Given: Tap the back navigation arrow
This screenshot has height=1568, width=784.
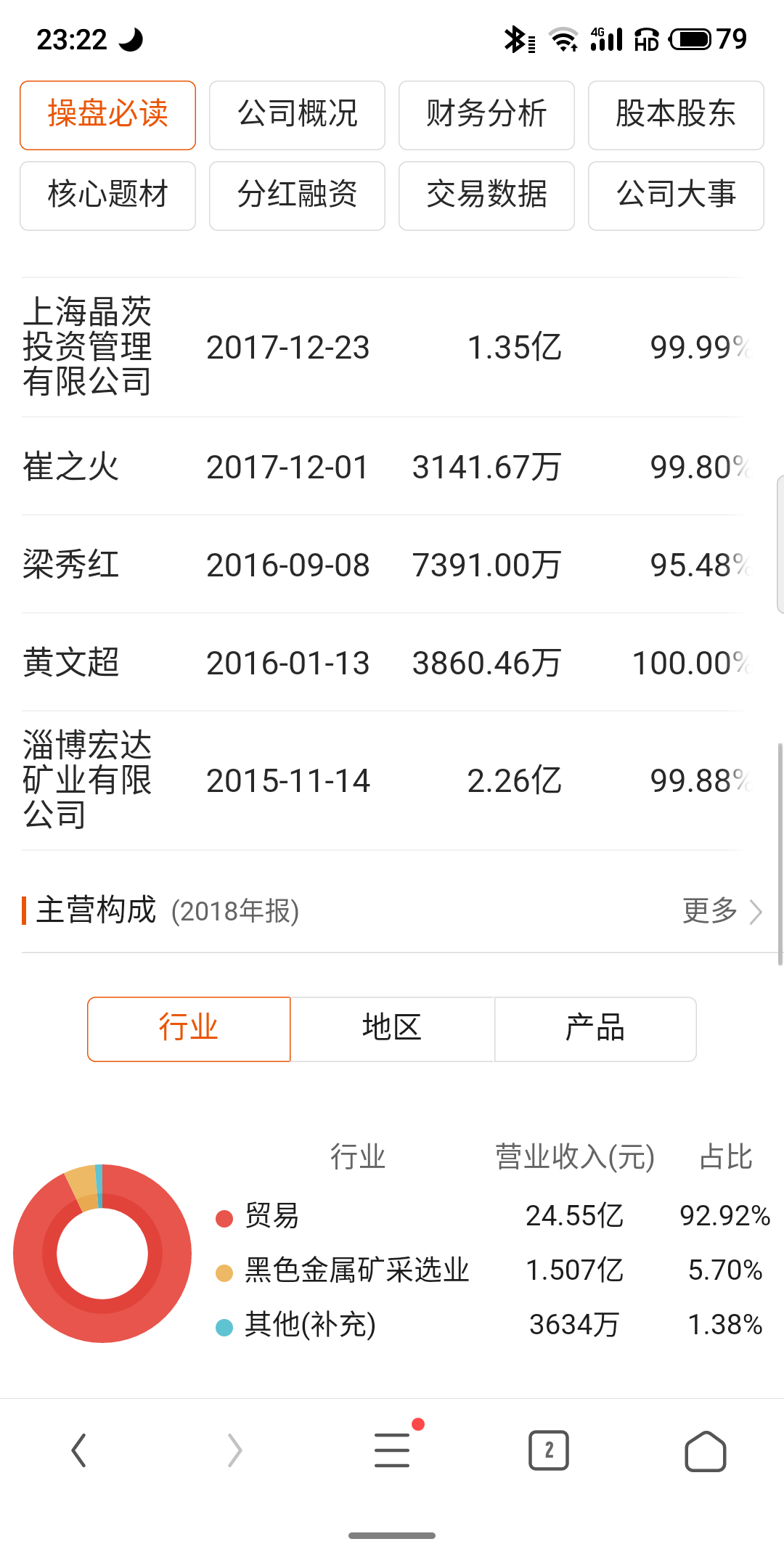Looking at the screenshot, I should point(78,1451).
